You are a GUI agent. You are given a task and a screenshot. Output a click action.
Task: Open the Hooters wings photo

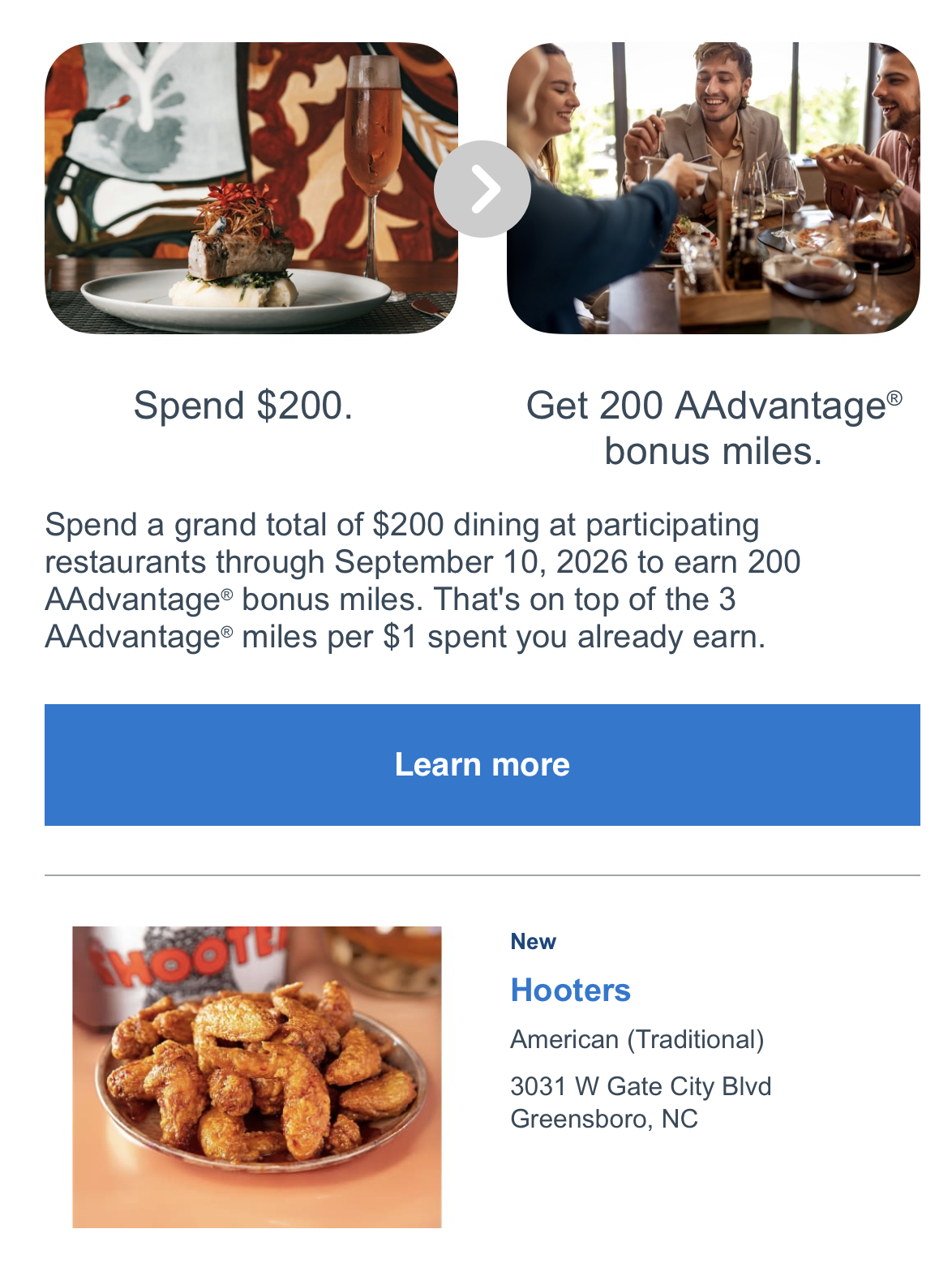(x=257, y=1076)
